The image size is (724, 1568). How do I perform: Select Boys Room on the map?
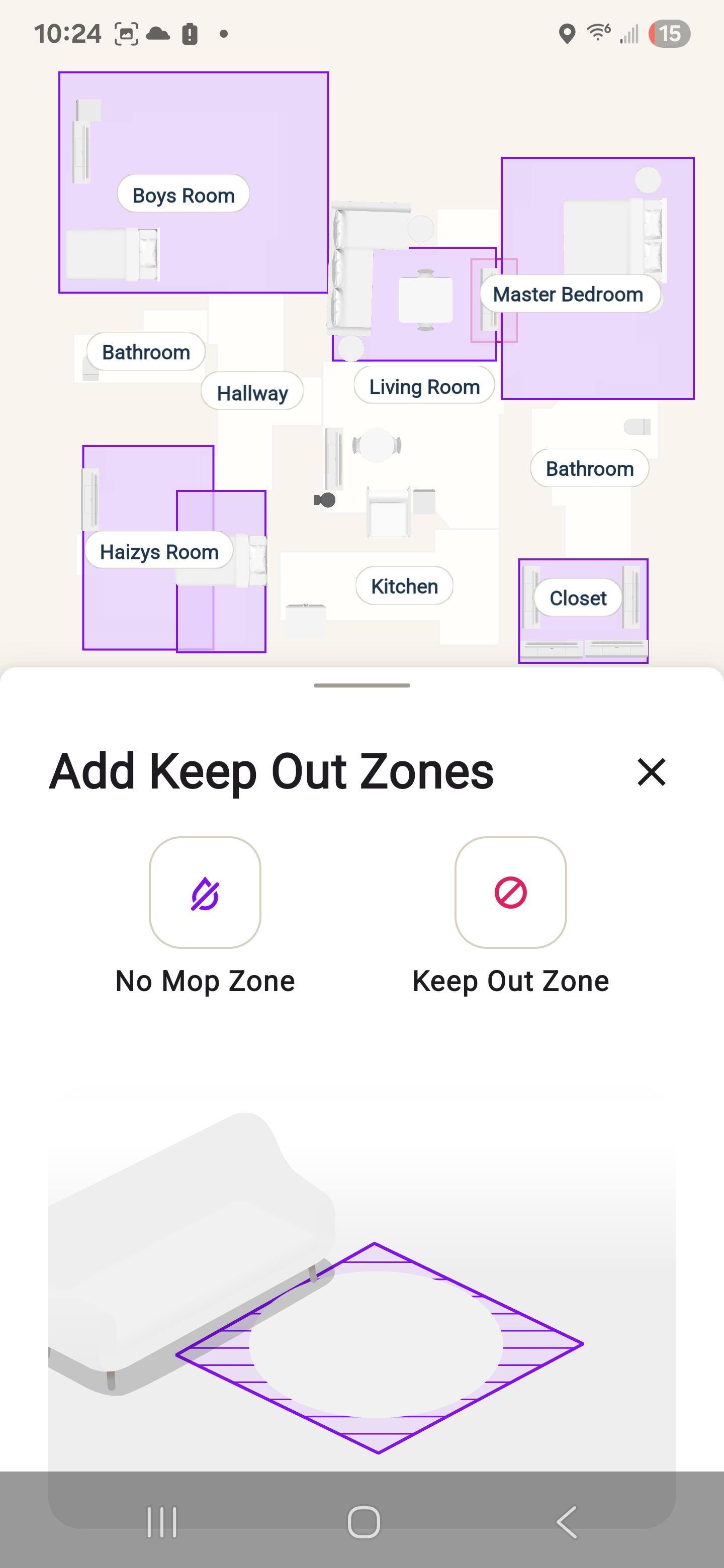pos(184,195)
